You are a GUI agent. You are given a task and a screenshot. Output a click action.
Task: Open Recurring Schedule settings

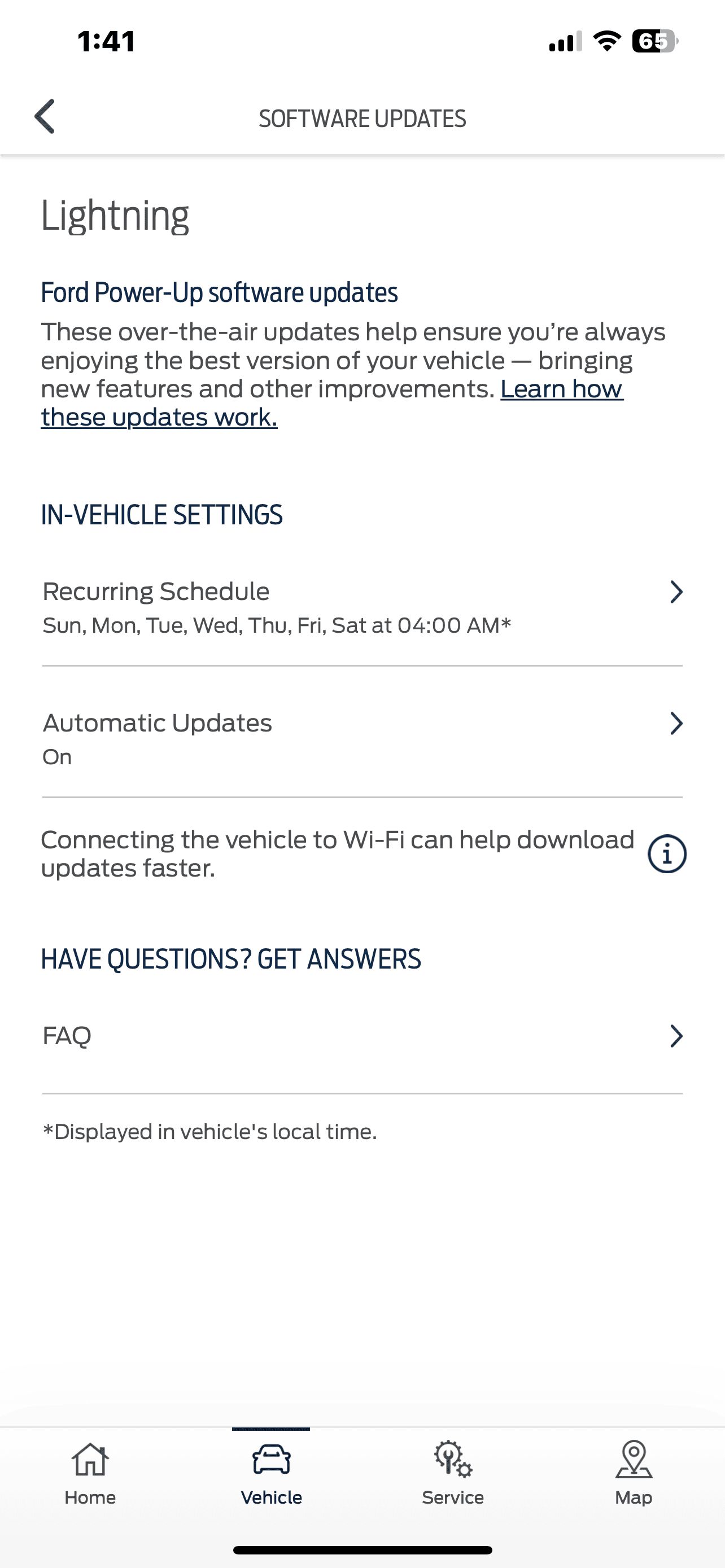[x=361, y=607]
